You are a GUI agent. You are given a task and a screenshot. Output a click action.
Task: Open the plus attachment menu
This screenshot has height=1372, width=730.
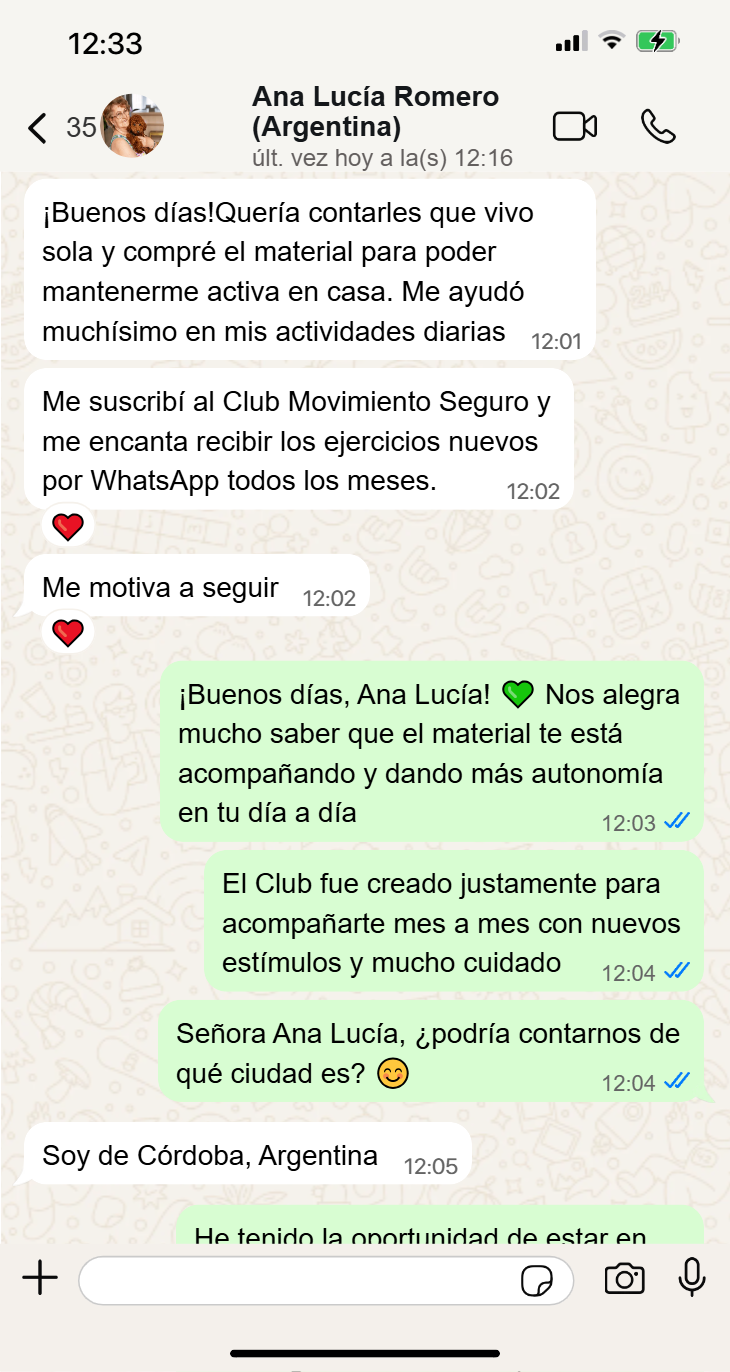click(40, 1278)
